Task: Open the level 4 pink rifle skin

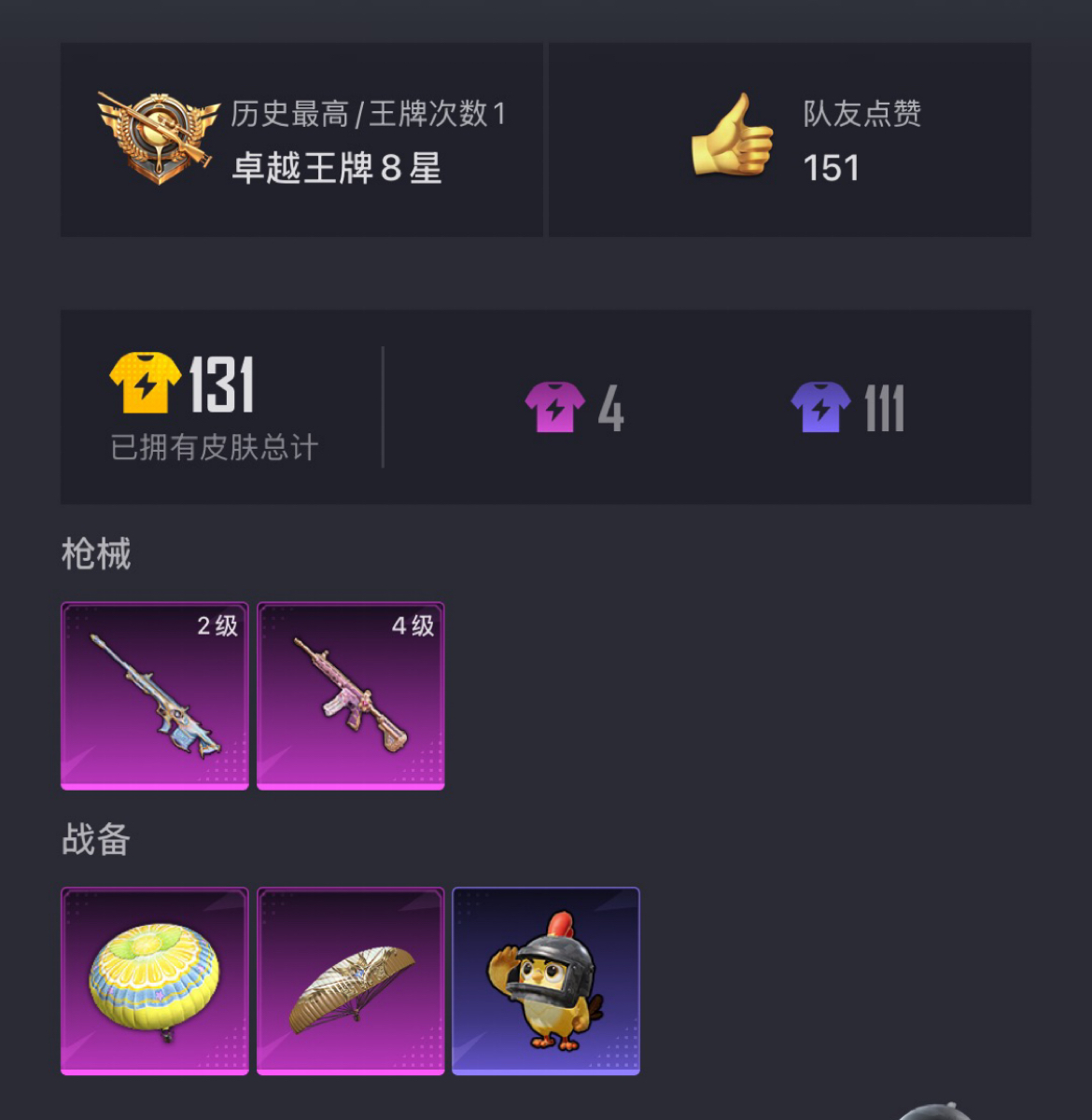Action: pos(351,696)
